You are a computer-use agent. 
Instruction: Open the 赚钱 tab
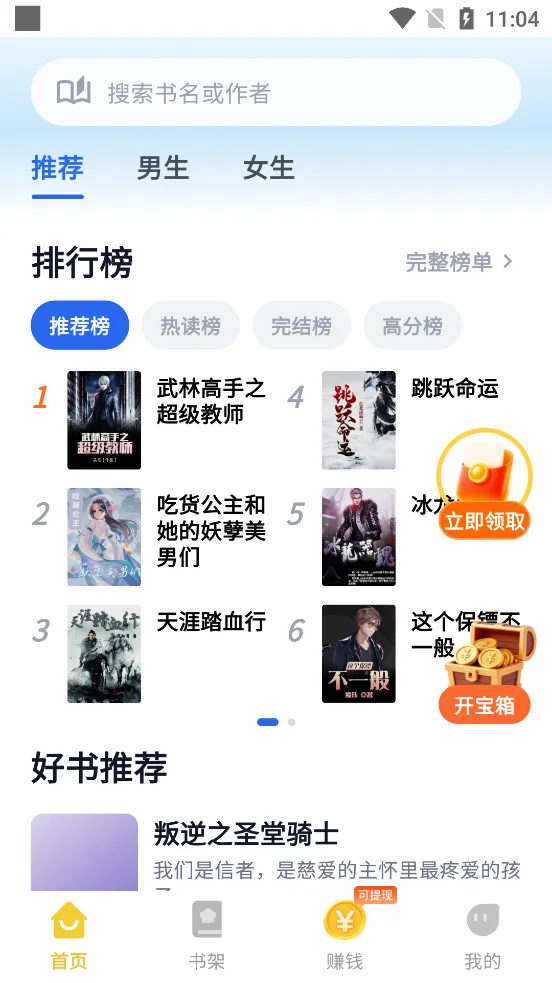[345, 935]
